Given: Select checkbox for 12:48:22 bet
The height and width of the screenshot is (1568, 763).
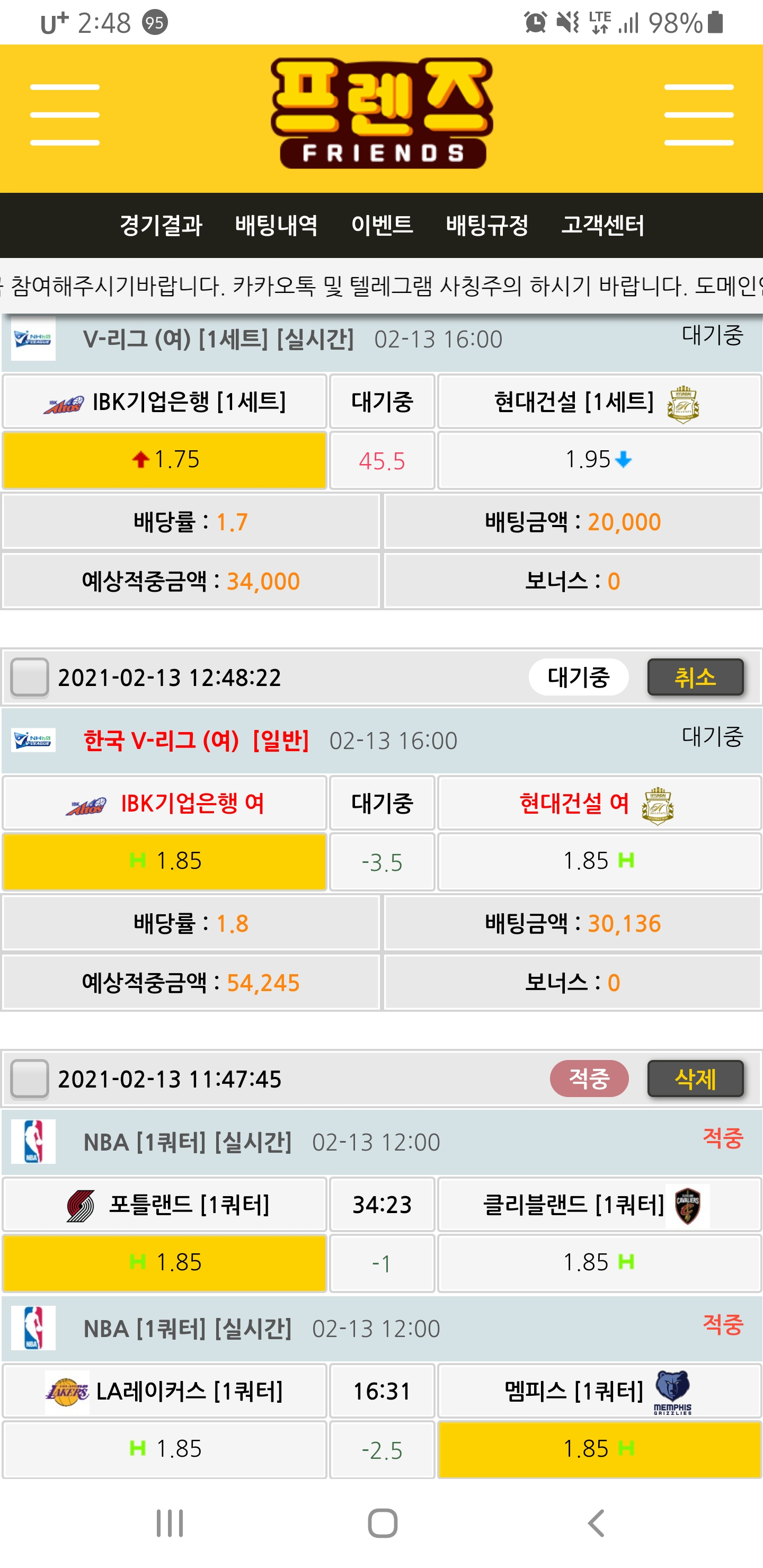Looking at the screenshot, I should 30,677.
